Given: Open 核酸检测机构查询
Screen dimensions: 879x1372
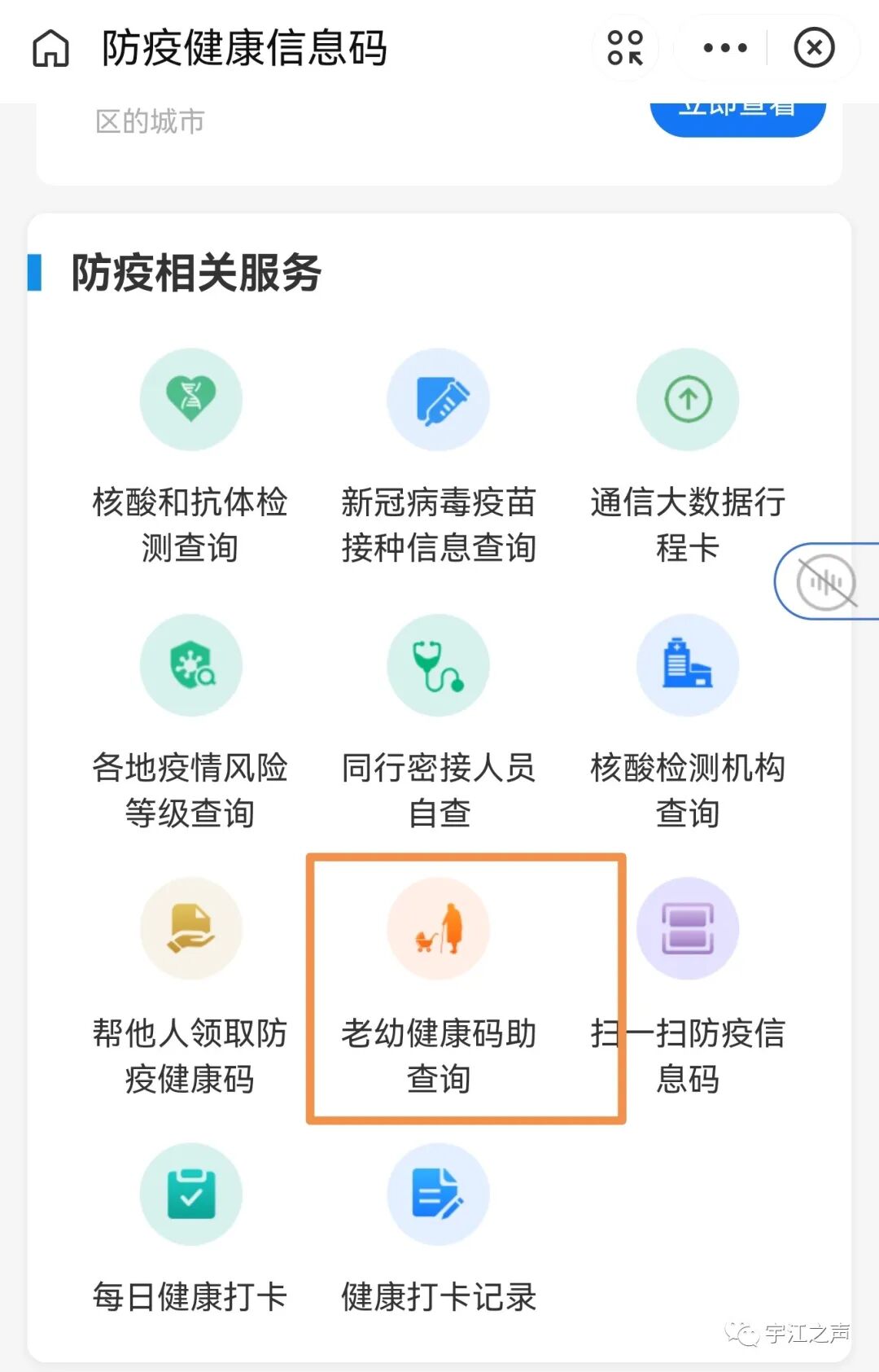Looking at the screenshot, I should (x=688, y=722).
